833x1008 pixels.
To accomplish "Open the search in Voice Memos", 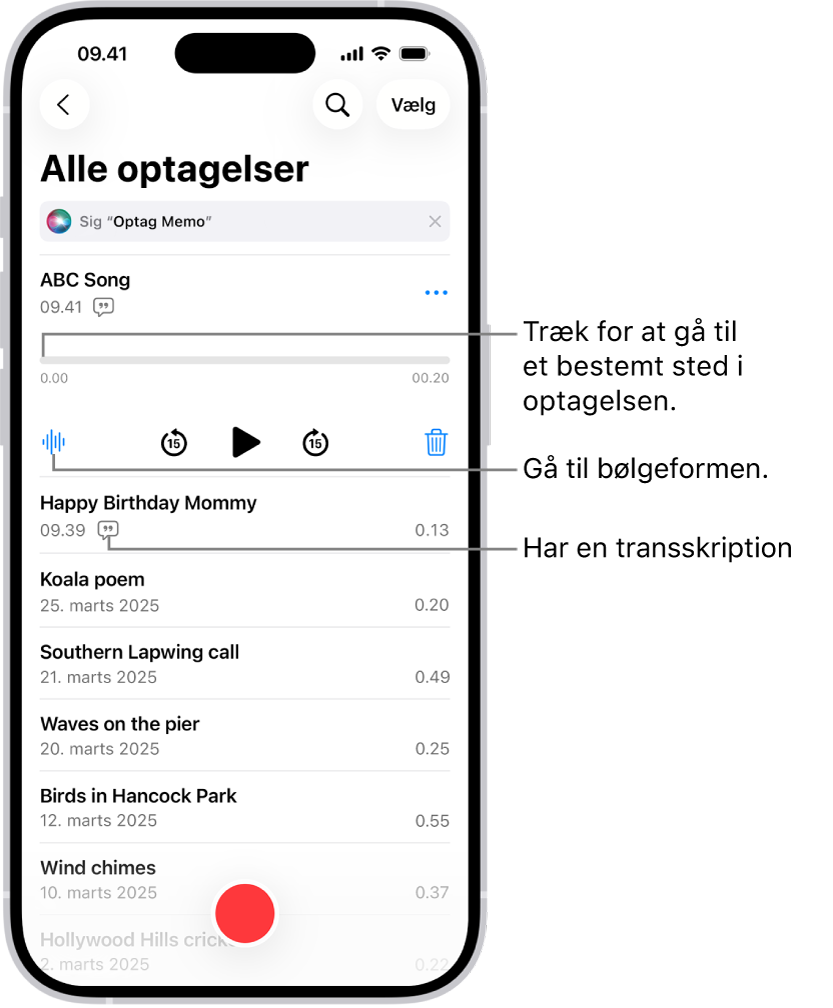I will tap(337, 104).
